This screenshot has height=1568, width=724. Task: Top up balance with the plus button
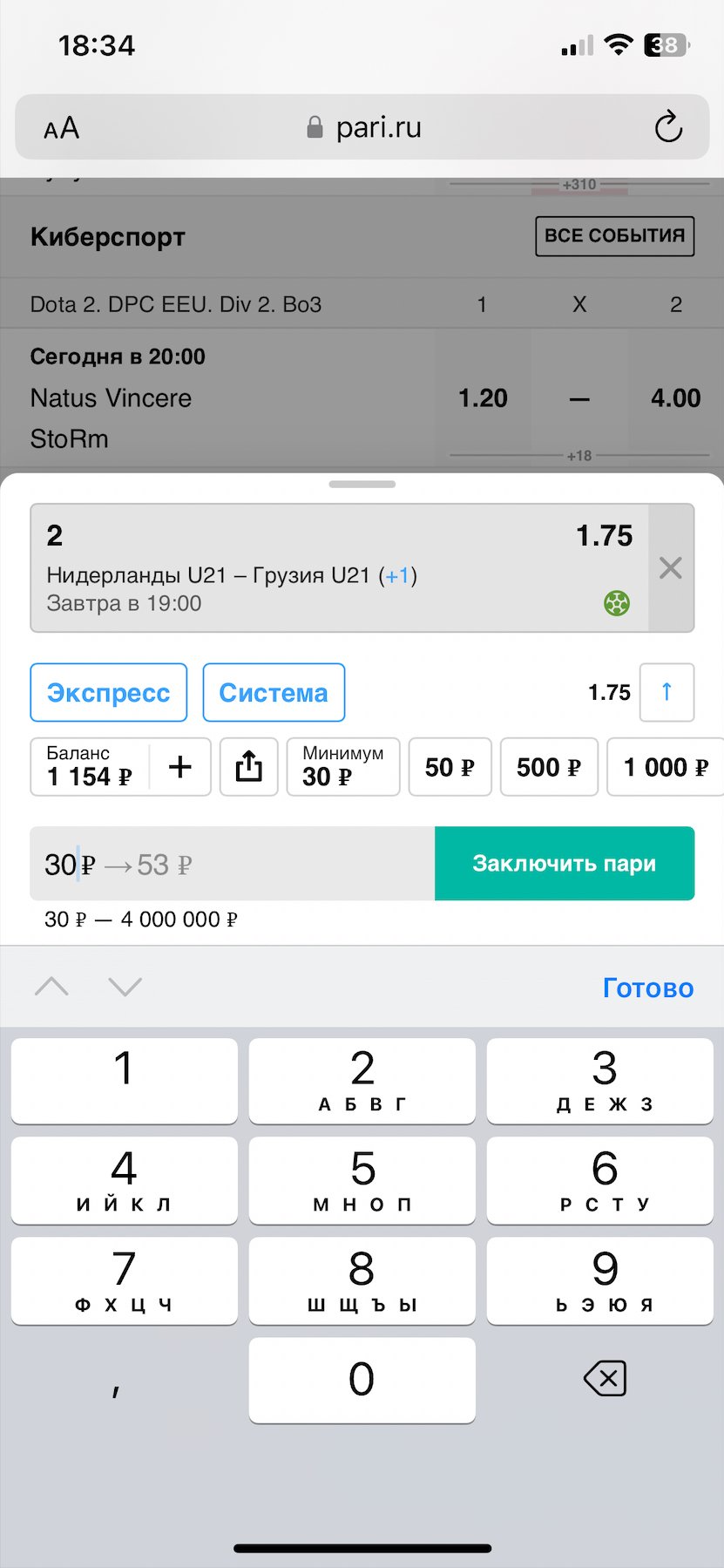[x=180, y=767]
